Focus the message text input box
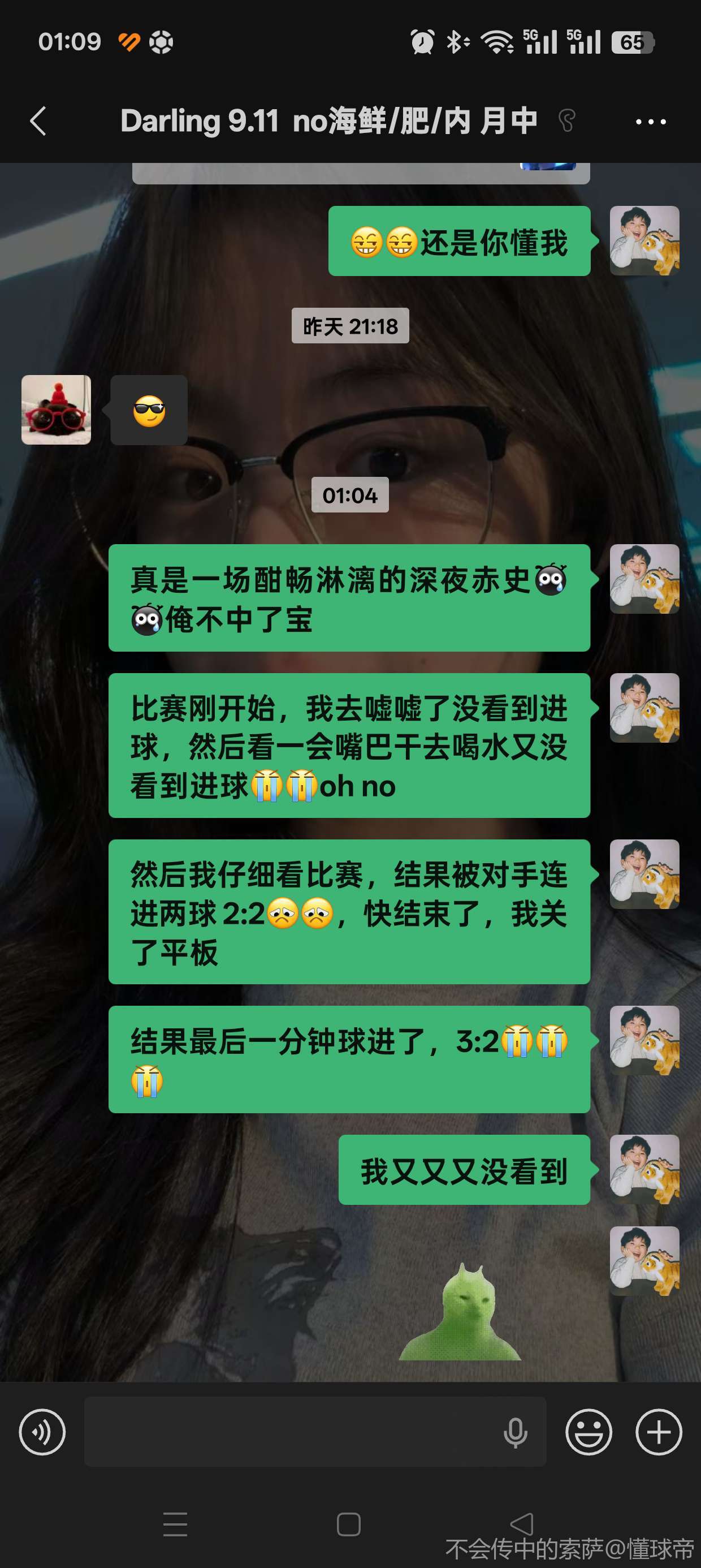Viewport: 701px width, 1568px height. [292, 1432]
